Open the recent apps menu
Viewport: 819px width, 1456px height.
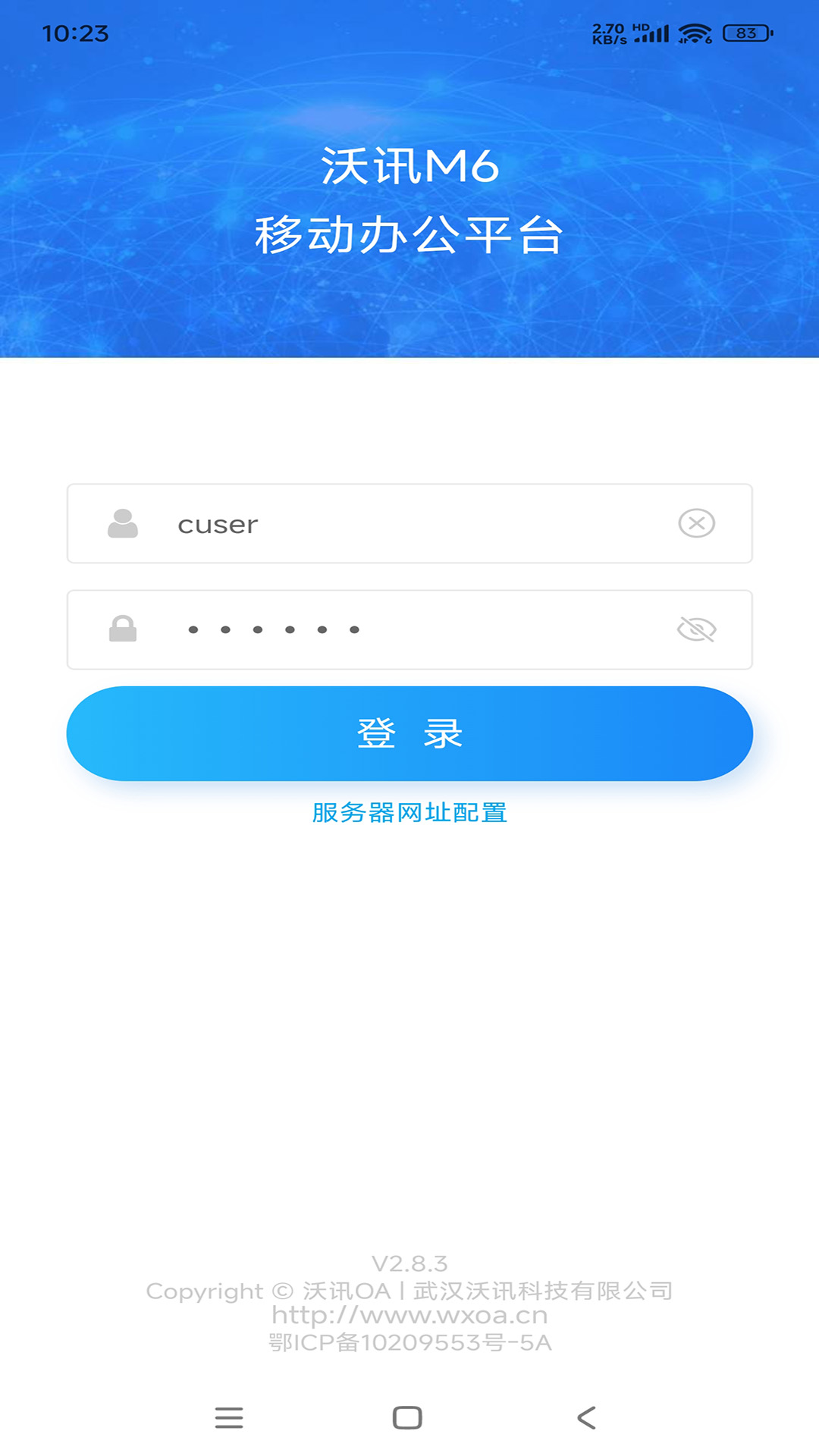[229, 1417]
